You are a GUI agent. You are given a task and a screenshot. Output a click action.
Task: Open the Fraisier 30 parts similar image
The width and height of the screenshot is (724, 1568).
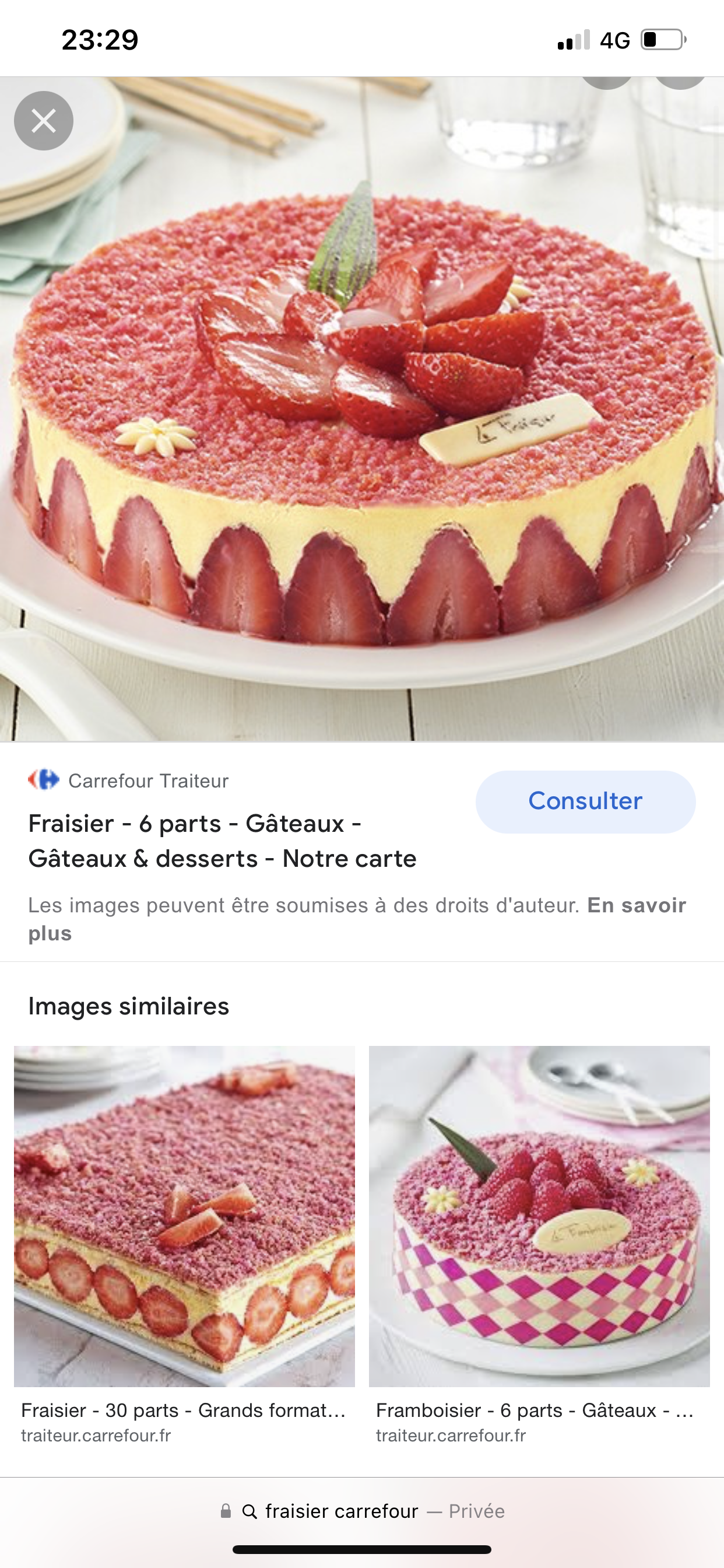(x=184, y=1216)
